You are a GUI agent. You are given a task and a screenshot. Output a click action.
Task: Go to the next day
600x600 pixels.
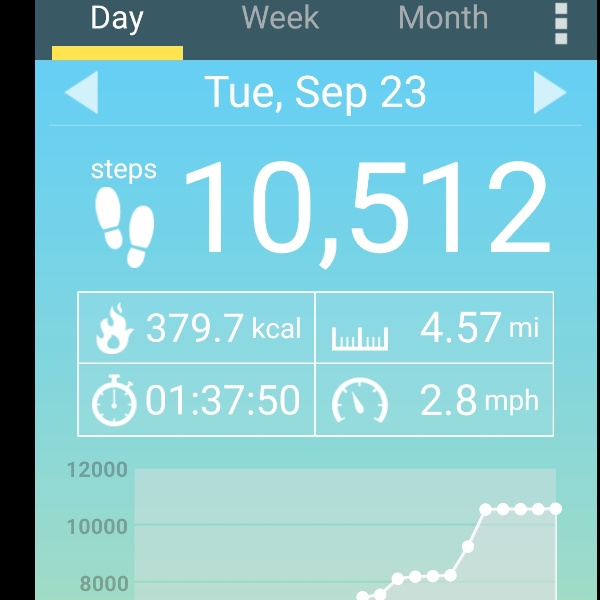550,94
